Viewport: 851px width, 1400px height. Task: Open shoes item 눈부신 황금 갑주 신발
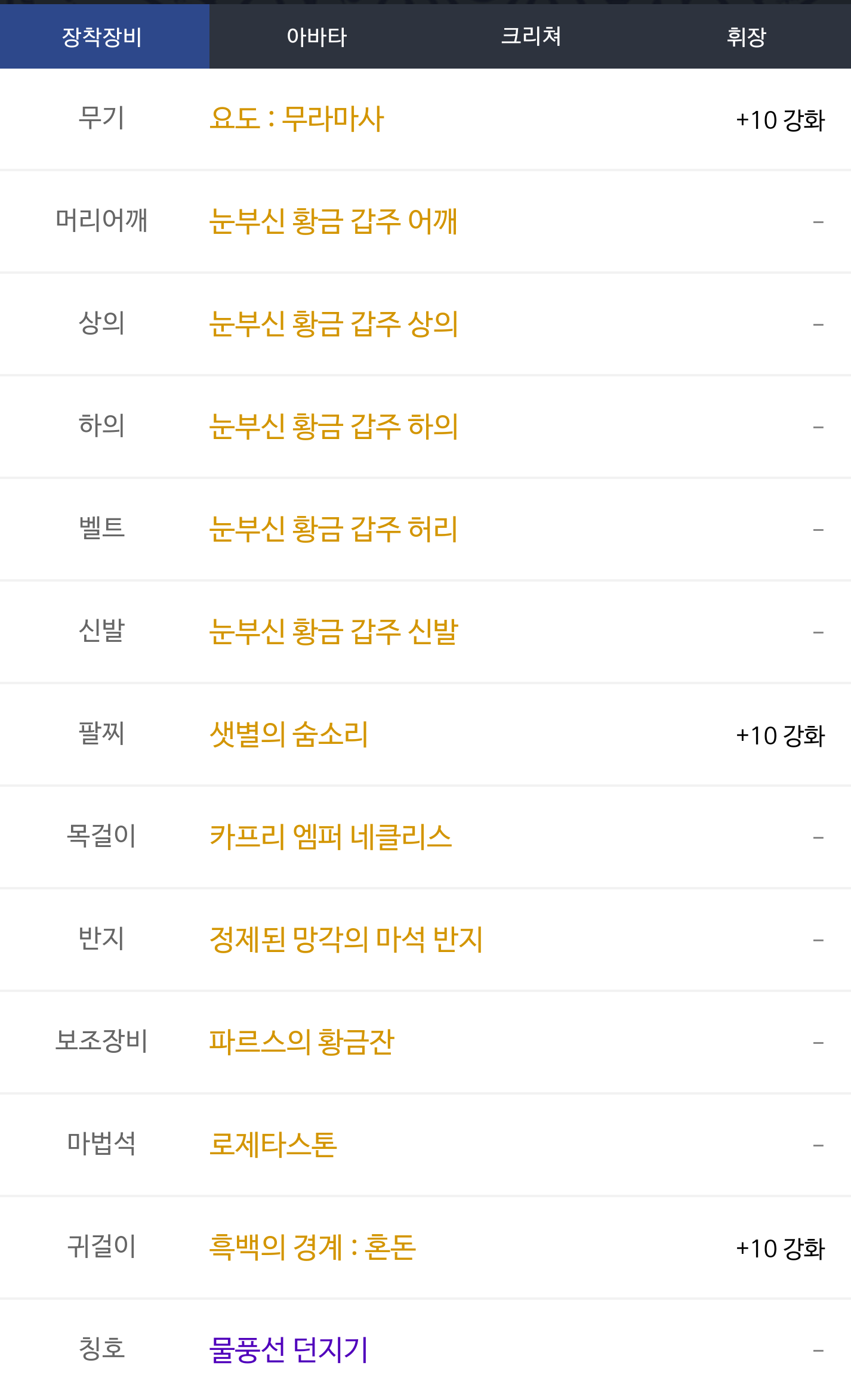[333, 632]
